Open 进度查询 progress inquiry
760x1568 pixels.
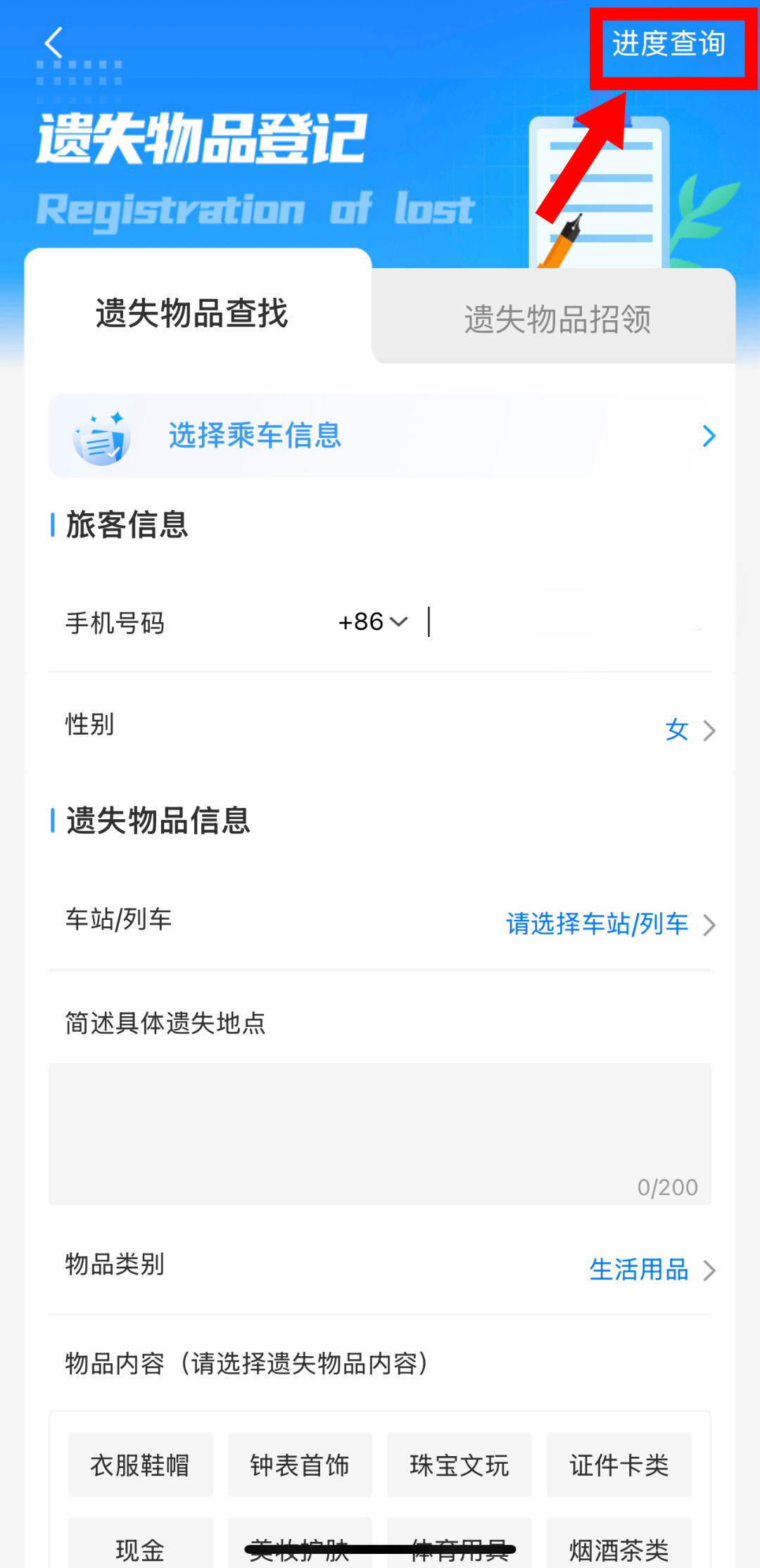tap(669, 44)
